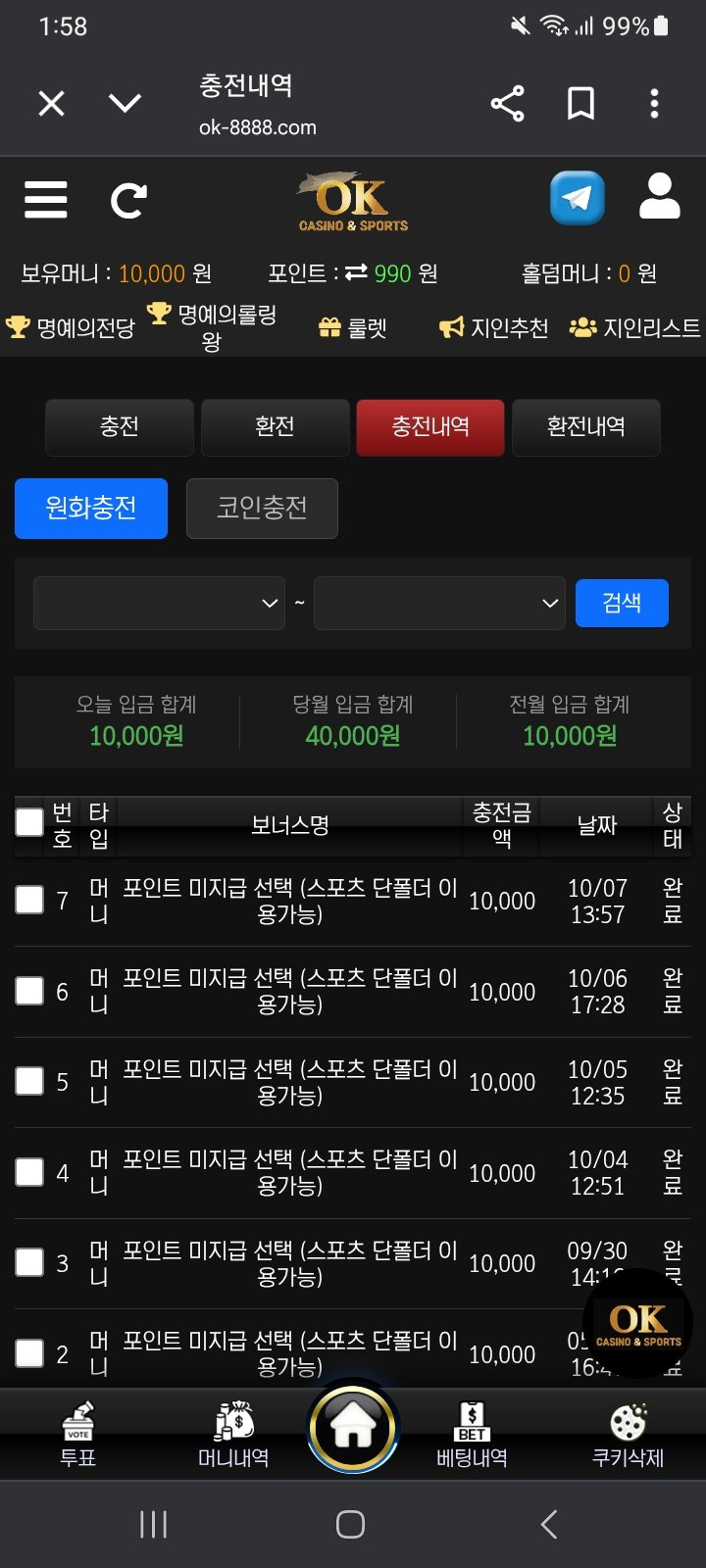Open the user profile icon
This screenshot has width=706, height=1568.
(659, 197)
